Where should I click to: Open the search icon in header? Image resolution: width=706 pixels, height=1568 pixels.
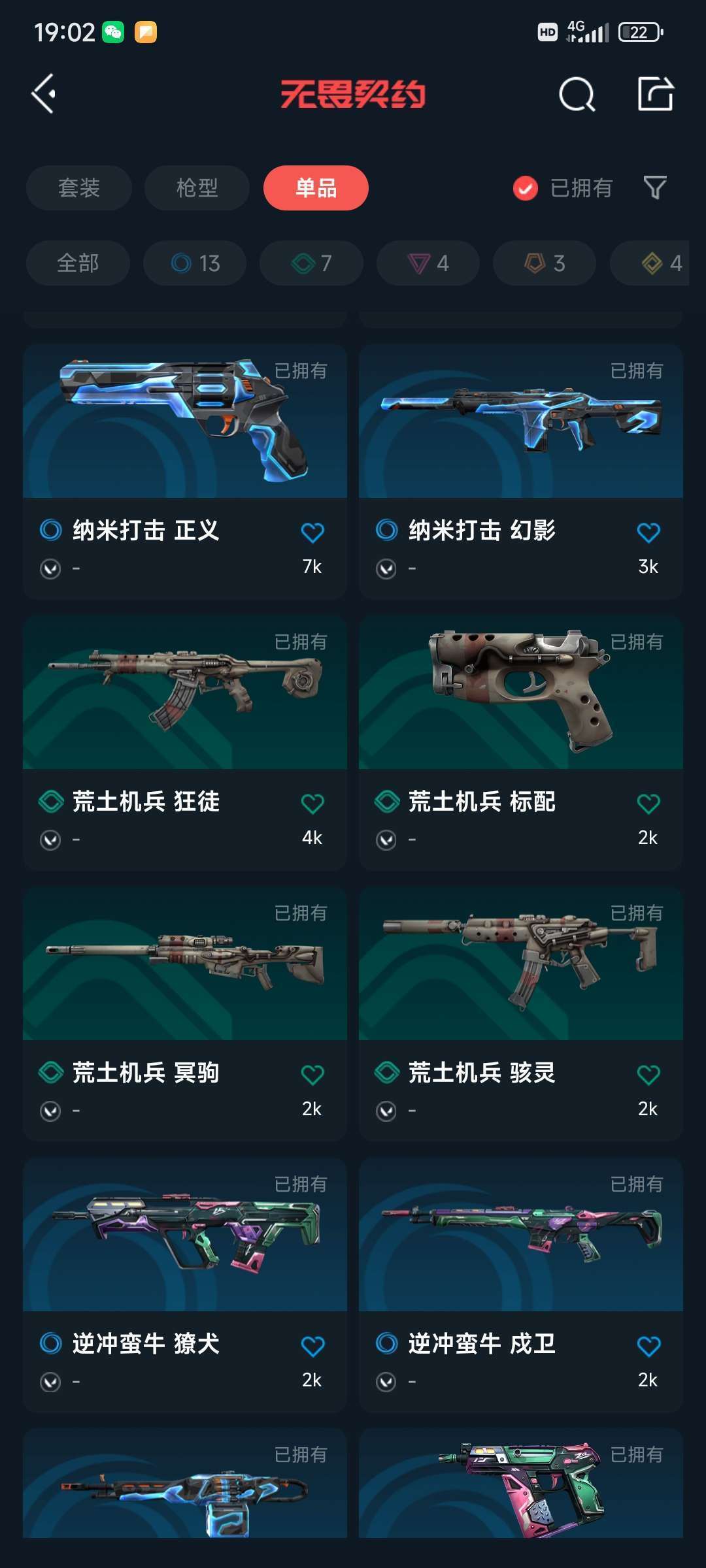[577, 95]
